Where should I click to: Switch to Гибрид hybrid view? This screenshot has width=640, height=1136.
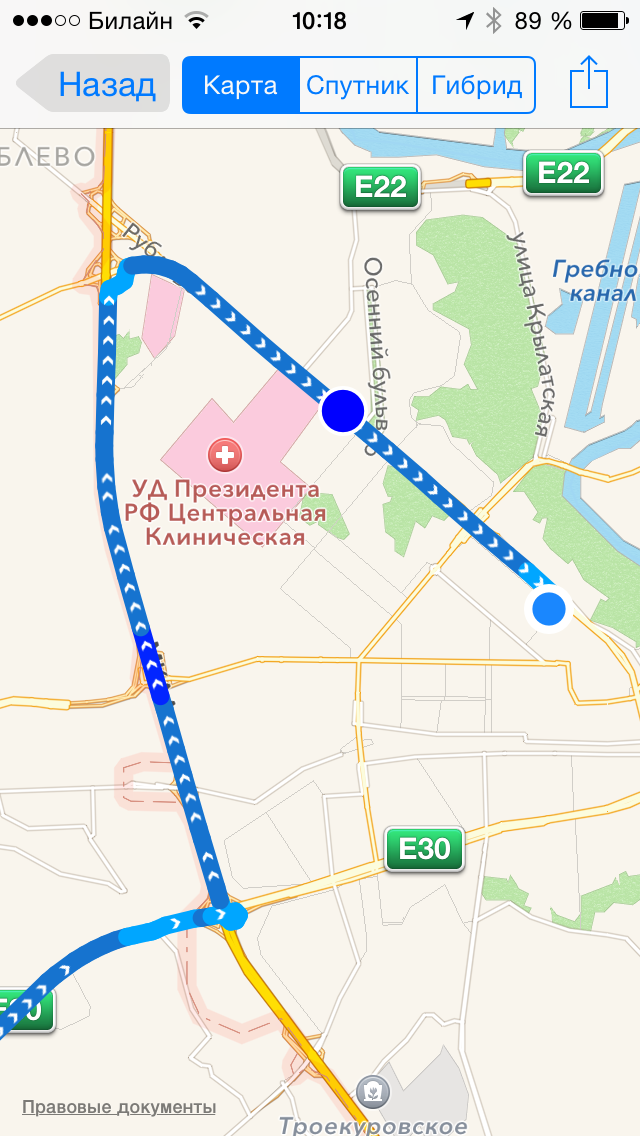(x=476, y=85)
